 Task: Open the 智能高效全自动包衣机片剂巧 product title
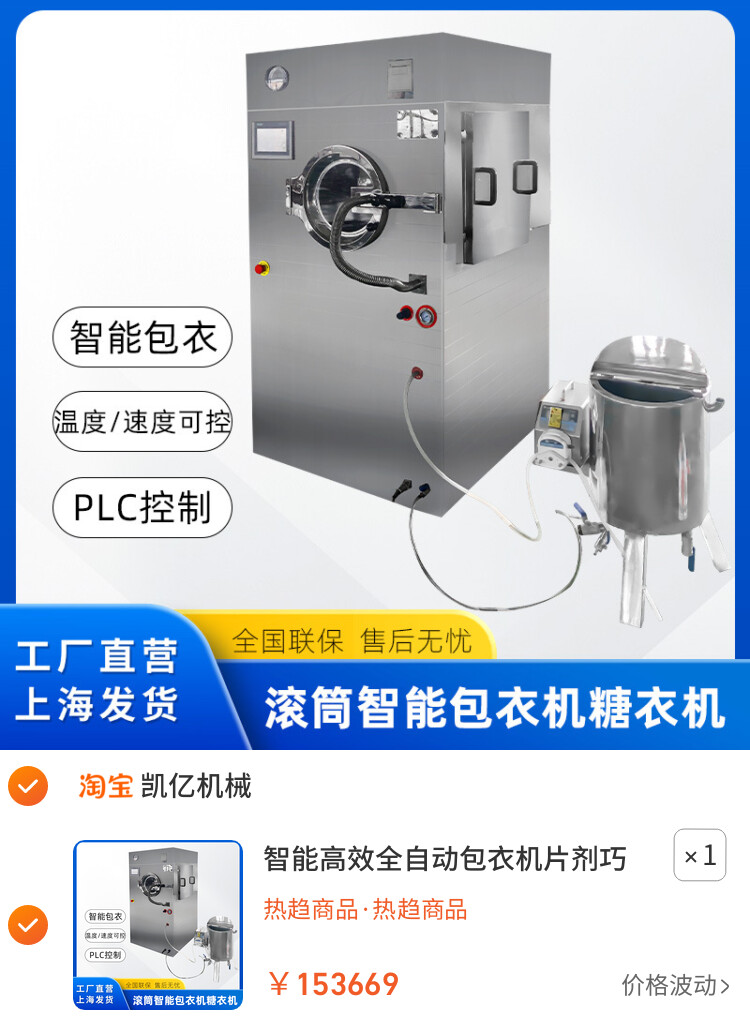point(445,858)
